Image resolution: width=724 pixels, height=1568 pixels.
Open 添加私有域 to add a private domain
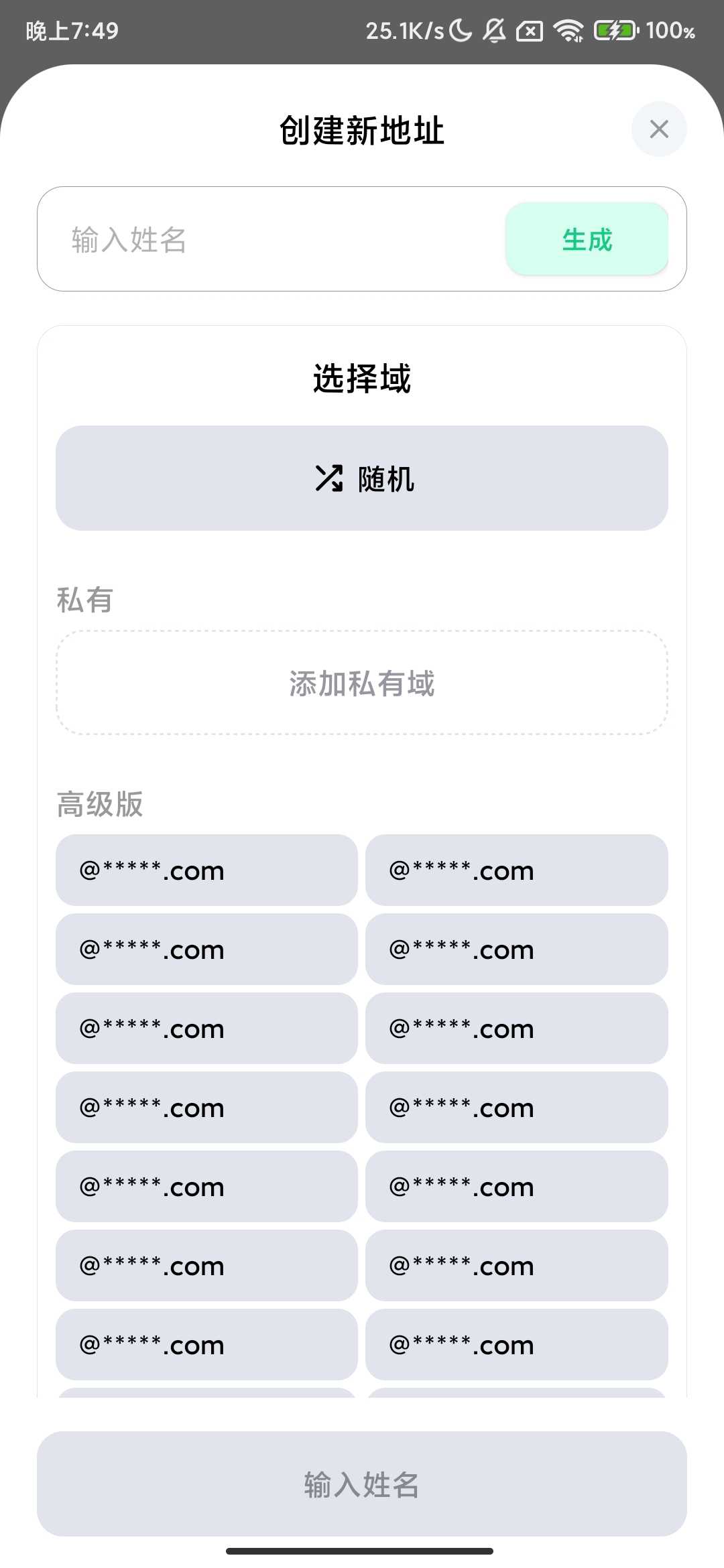[x=362, y=683]
